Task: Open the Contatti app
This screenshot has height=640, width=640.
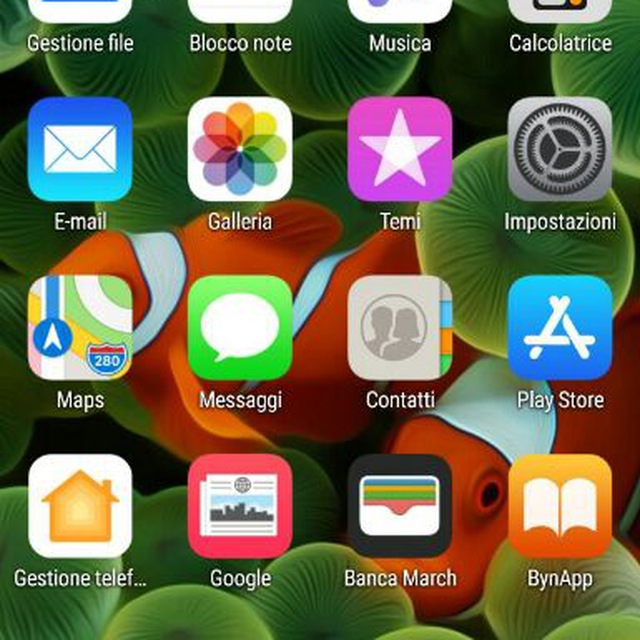Action: 400,328
